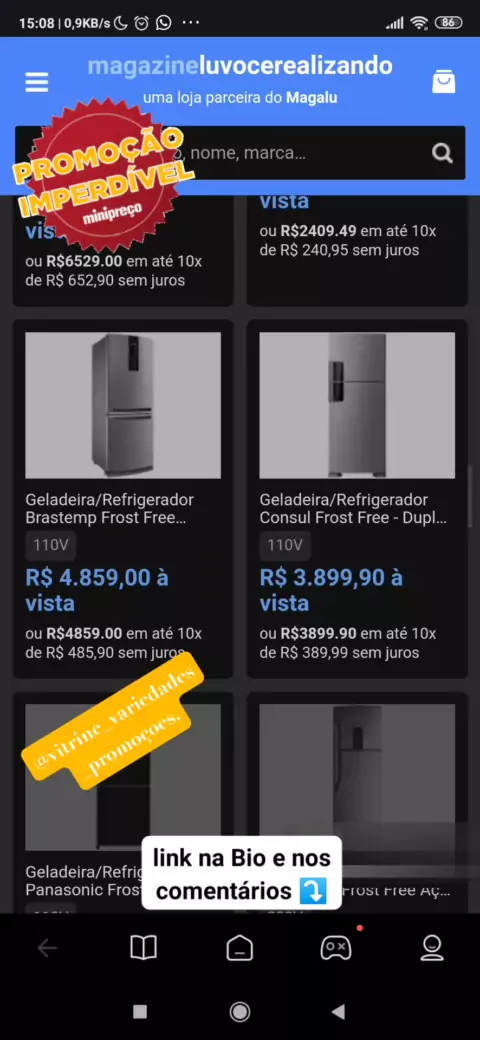Screen dimensions: 480x1040
Task: Open the Brastemp Frost Free refrigerator card
Action: (x=123, y=499)
